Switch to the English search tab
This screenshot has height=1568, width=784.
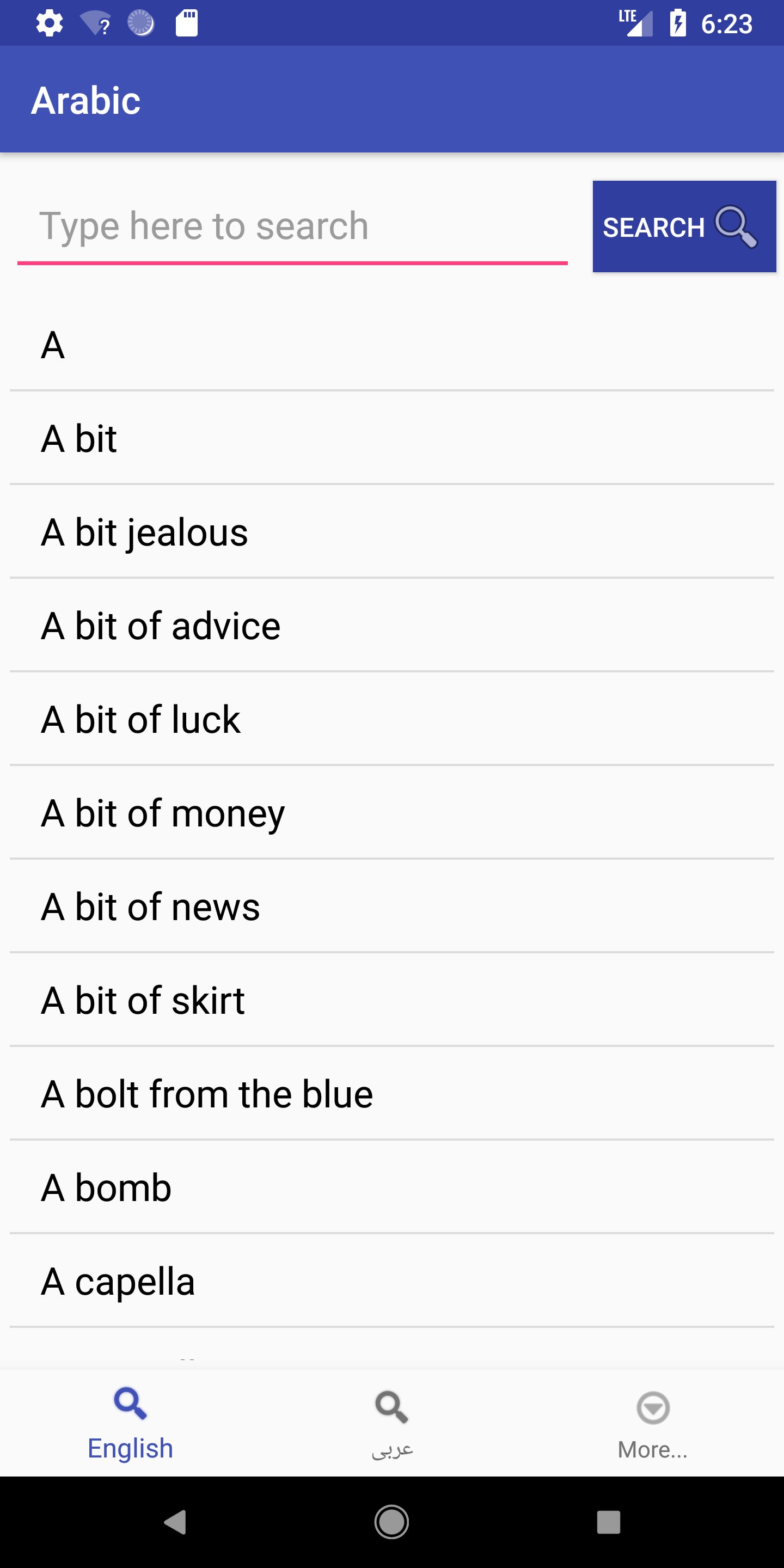click(x=130, y=1423)
